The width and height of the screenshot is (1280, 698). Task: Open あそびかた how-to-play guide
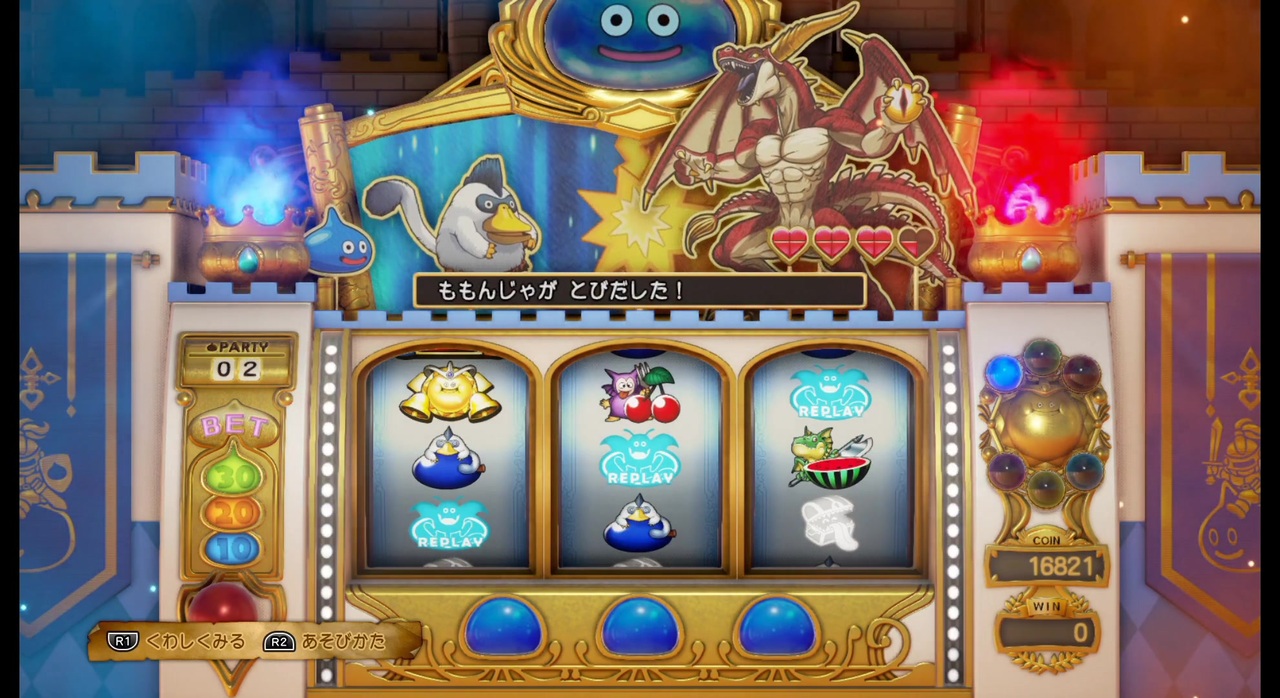pyautogui.click(x=325, y=642)
